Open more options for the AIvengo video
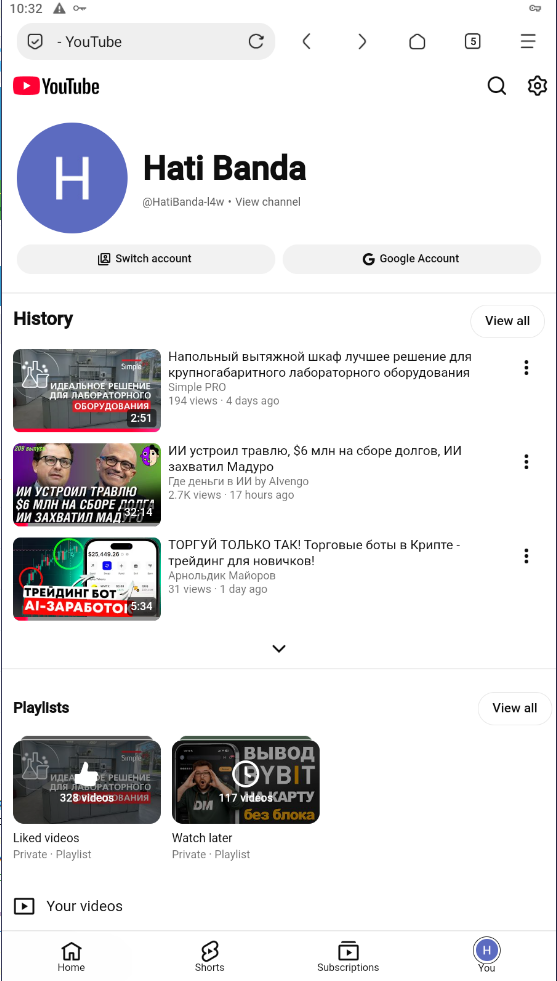The width and height of the screenshot is (557, 981). pos(526,462)
